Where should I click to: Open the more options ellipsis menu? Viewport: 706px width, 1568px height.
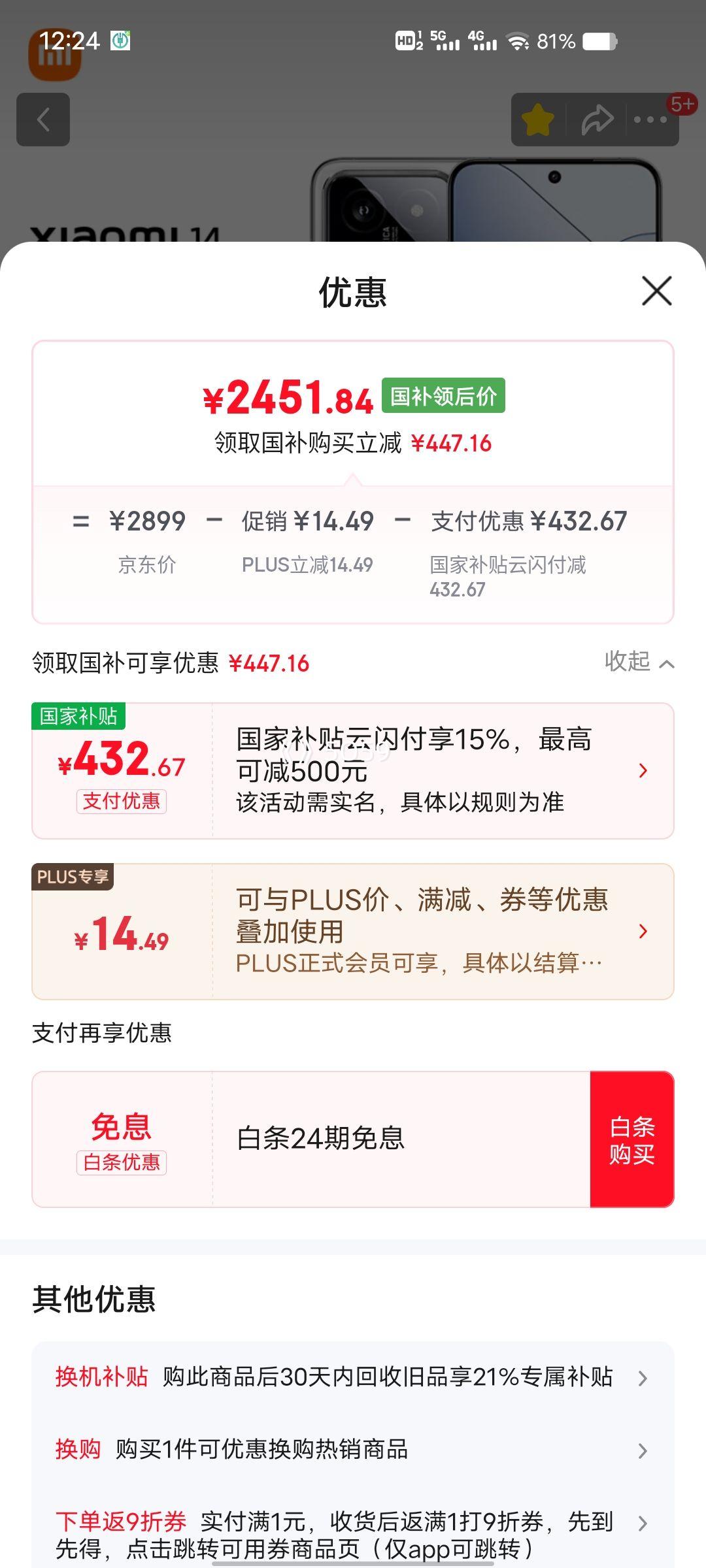(649, 120)
